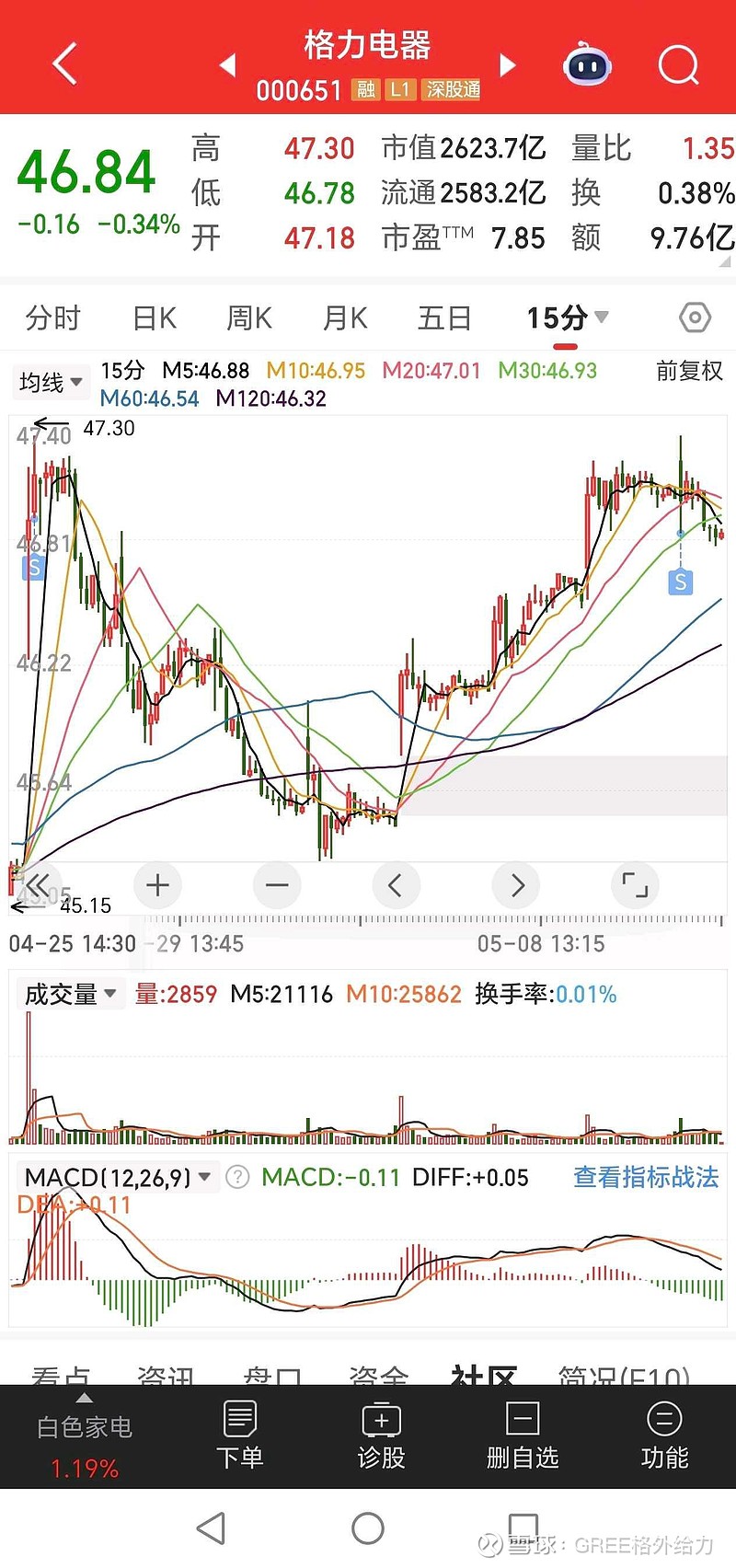Expand chart to full screen

pos(635,885)
